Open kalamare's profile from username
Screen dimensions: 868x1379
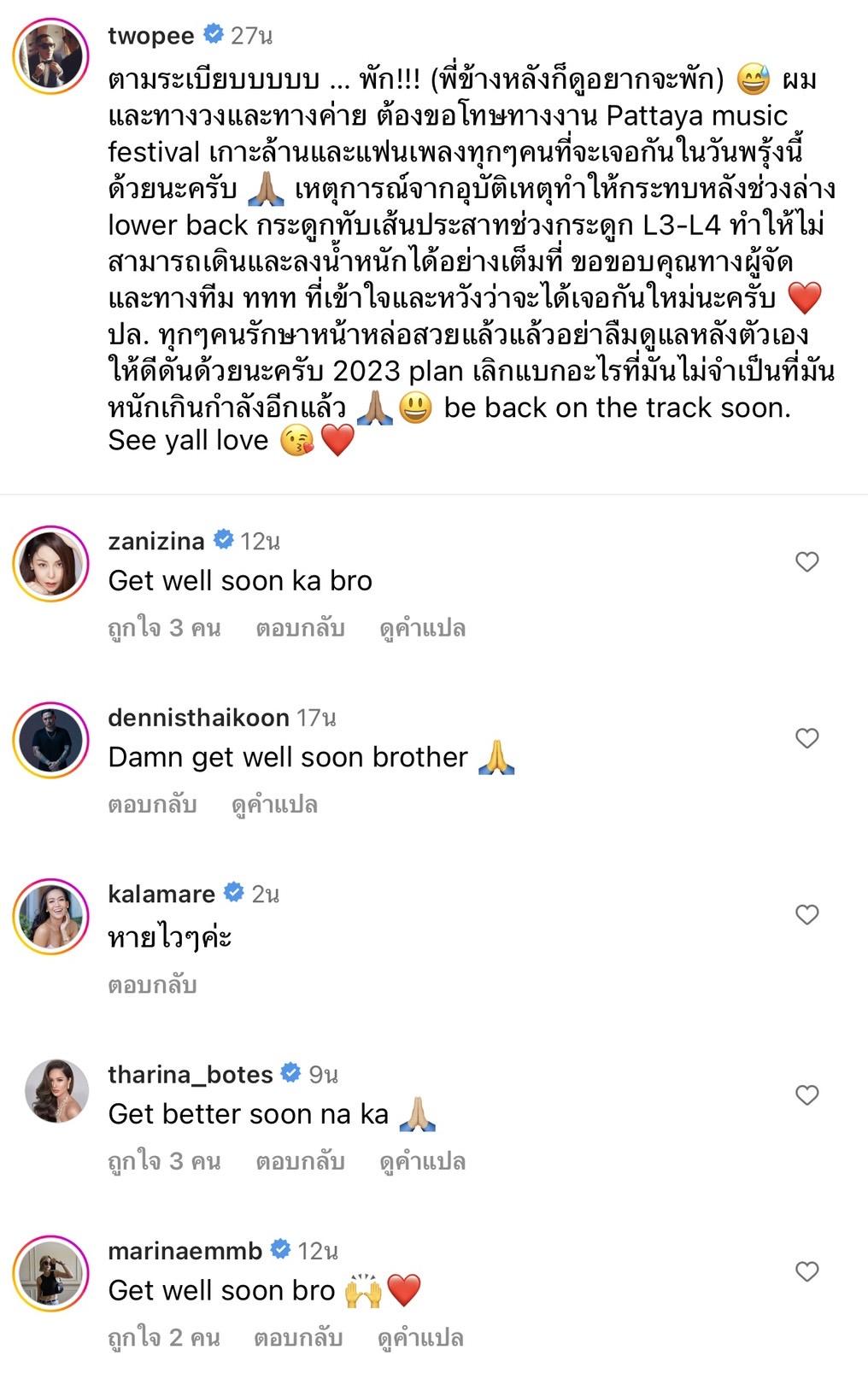coord(161,894)
